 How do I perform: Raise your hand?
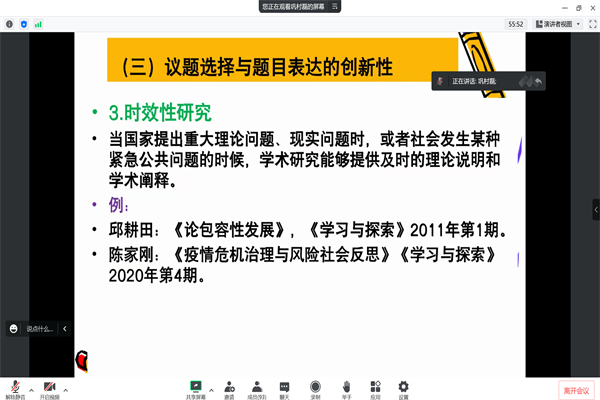coord(346,386)
